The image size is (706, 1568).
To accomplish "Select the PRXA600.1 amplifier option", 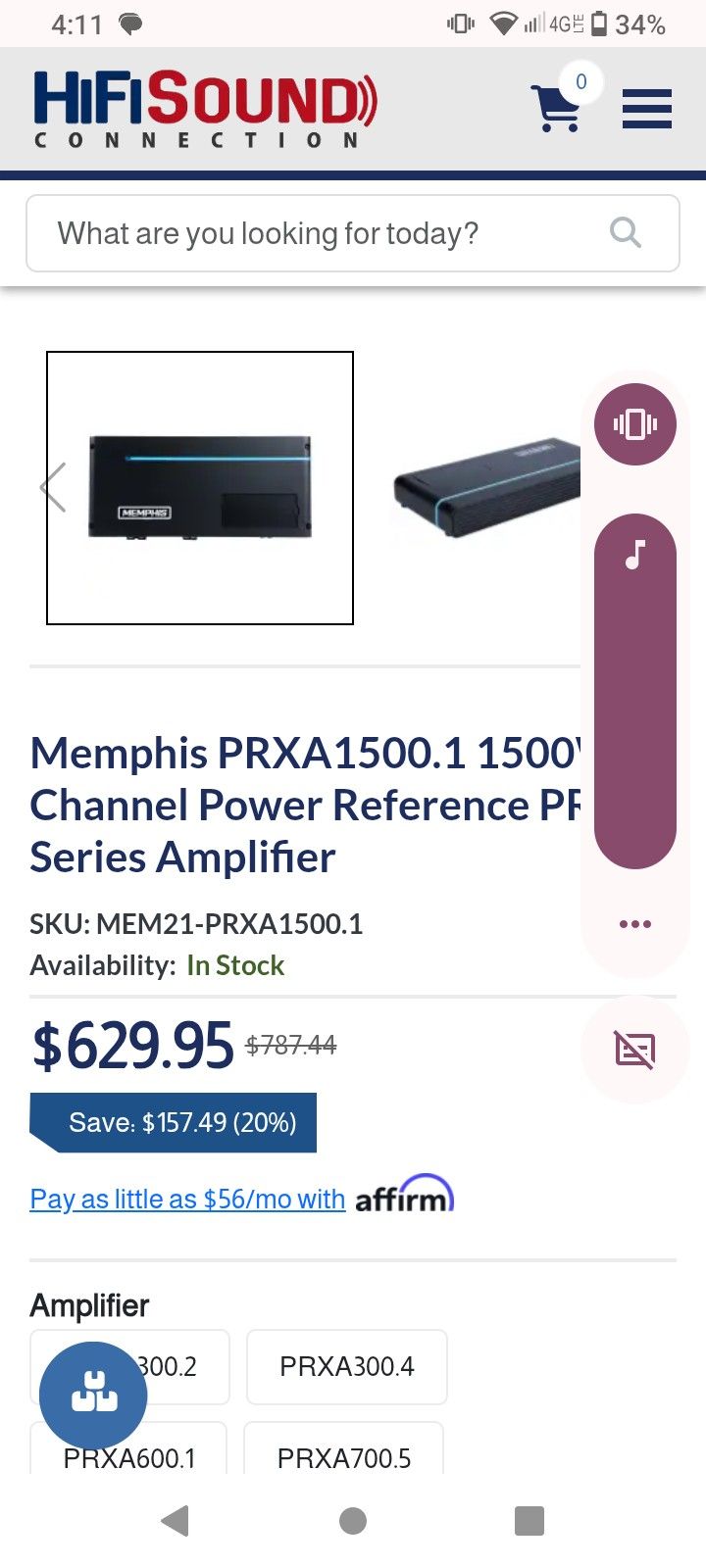I will click(129, 1457).
